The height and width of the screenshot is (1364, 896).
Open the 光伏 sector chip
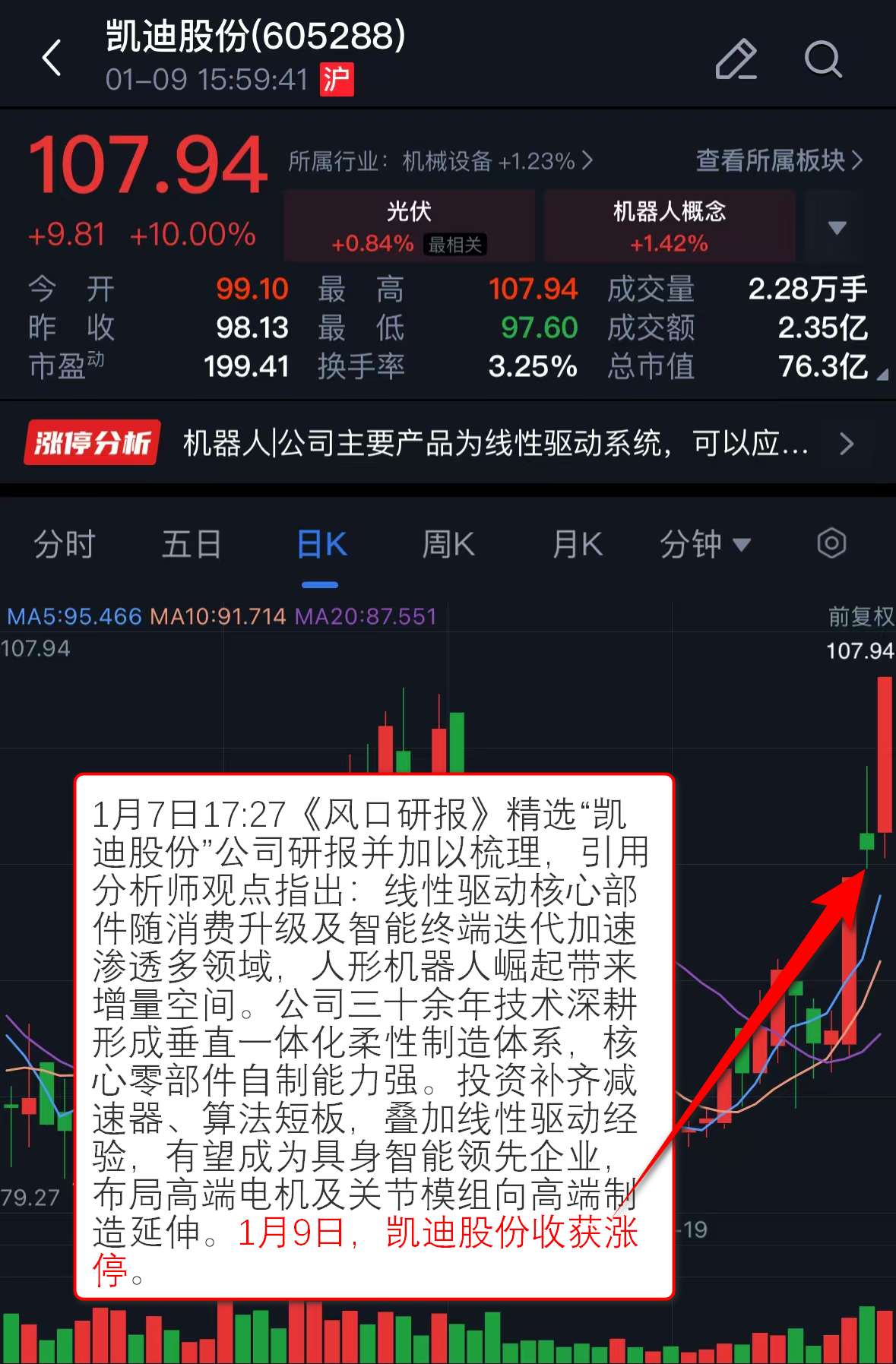pos(409,226)
